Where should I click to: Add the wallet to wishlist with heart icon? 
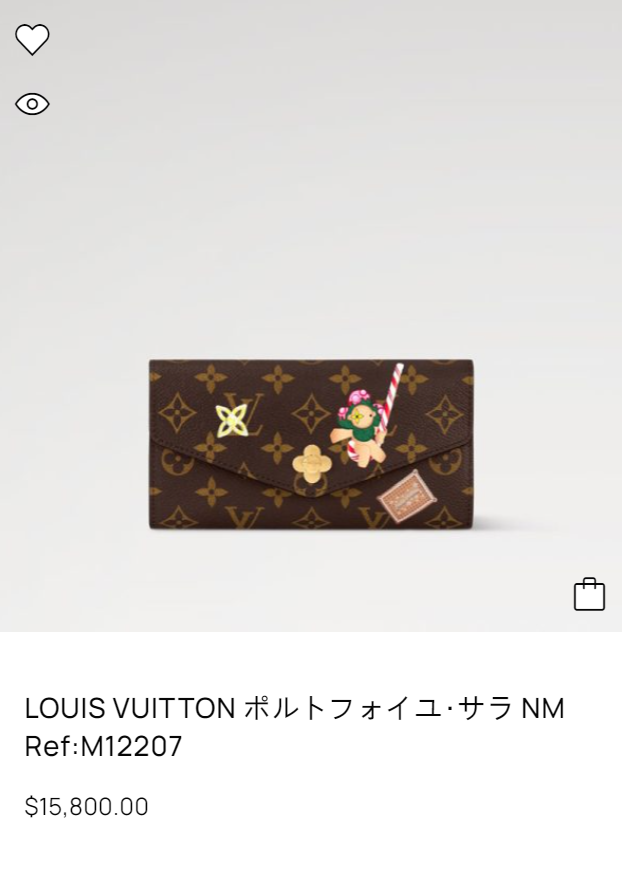point(32,40)
